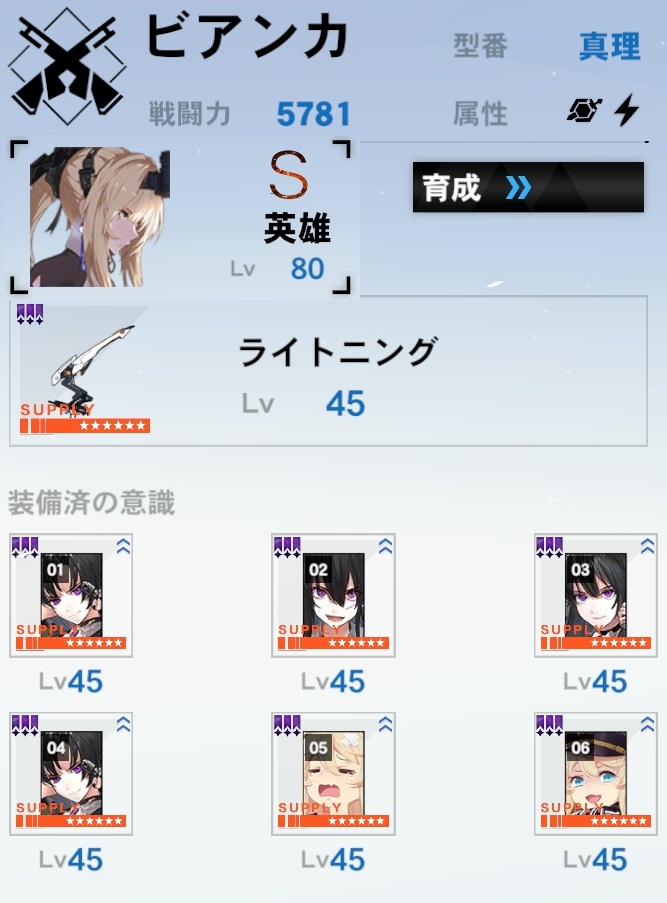Select equipped memory slot 02
The image size is (667, 903).
(x=333, y=596)
